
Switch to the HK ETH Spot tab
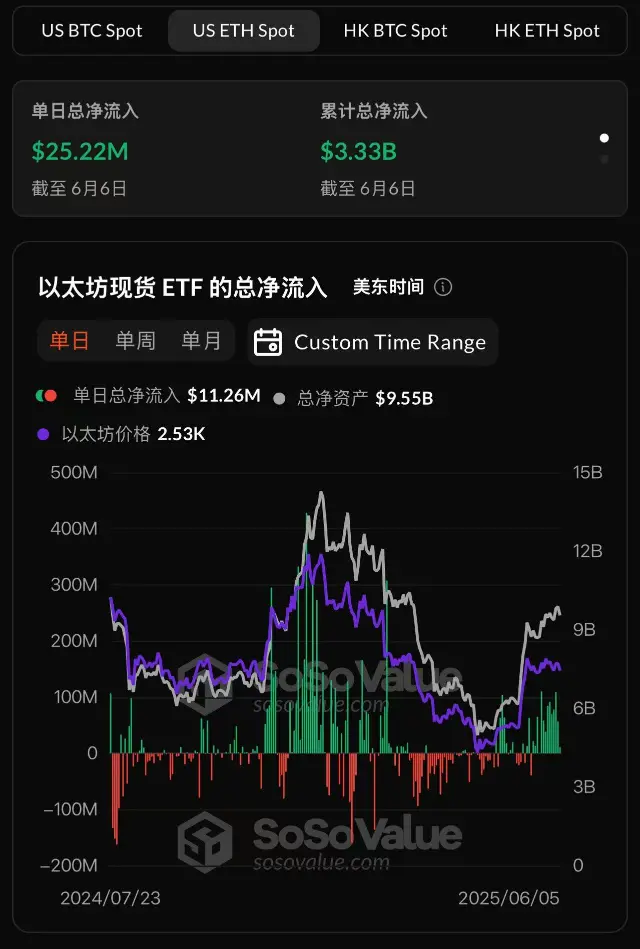coord(547,31)
